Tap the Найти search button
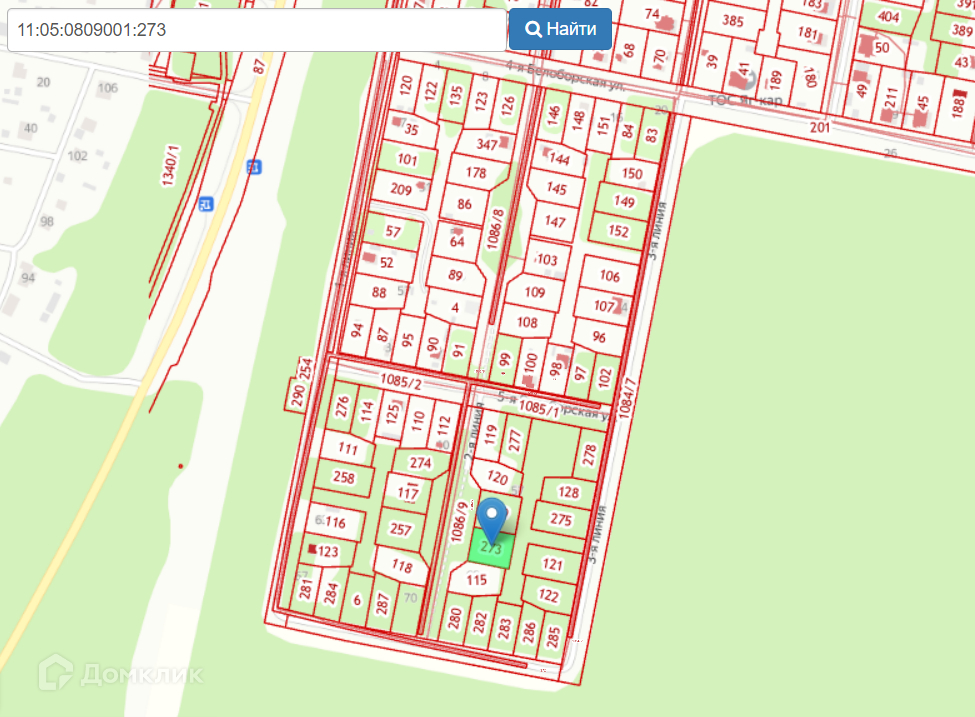This screenshot has width=975, height=717. 560,29
